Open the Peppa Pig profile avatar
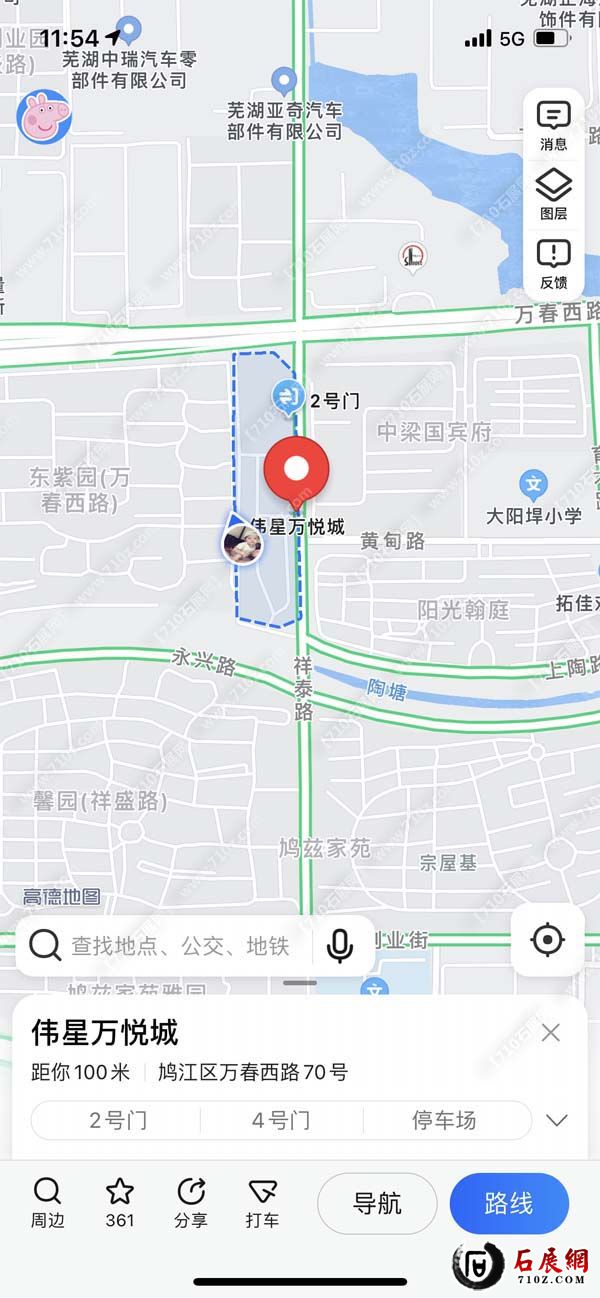The image size is (600, 1298). coord(43,116)
